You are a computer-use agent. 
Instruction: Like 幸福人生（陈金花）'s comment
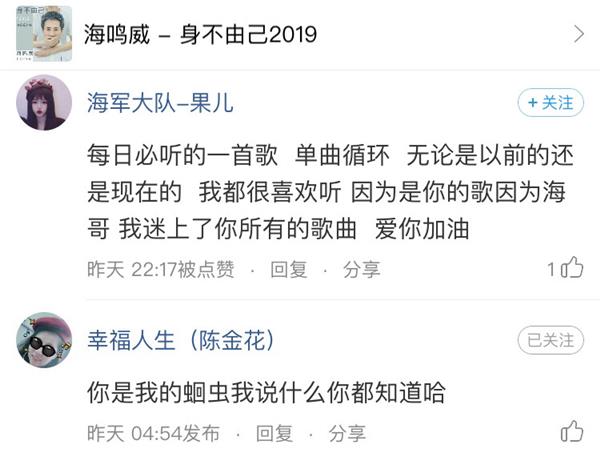coord(572,432)
